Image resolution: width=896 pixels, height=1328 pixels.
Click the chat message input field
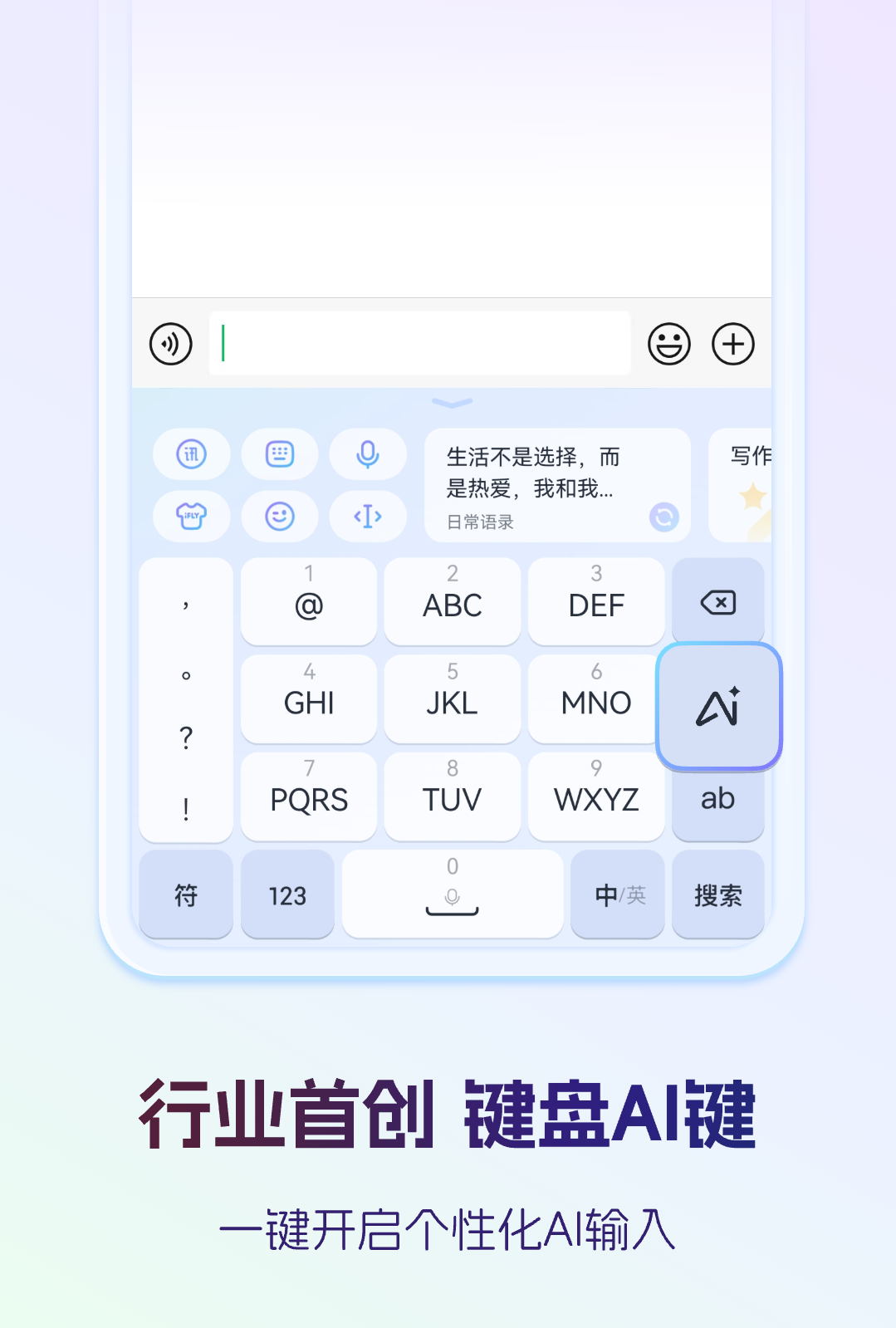(x=419, y=342)
